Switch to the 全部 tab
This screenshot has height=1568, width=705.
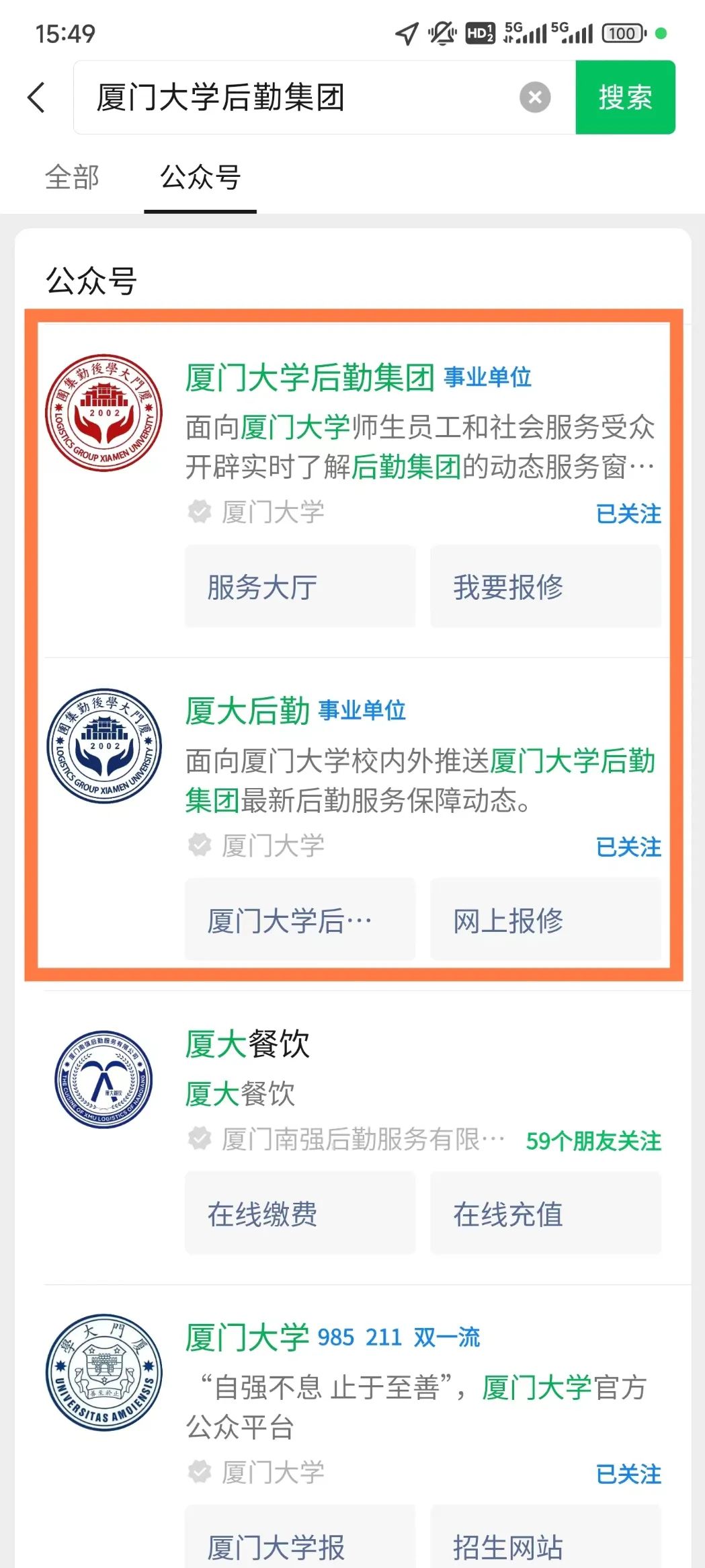72,178
